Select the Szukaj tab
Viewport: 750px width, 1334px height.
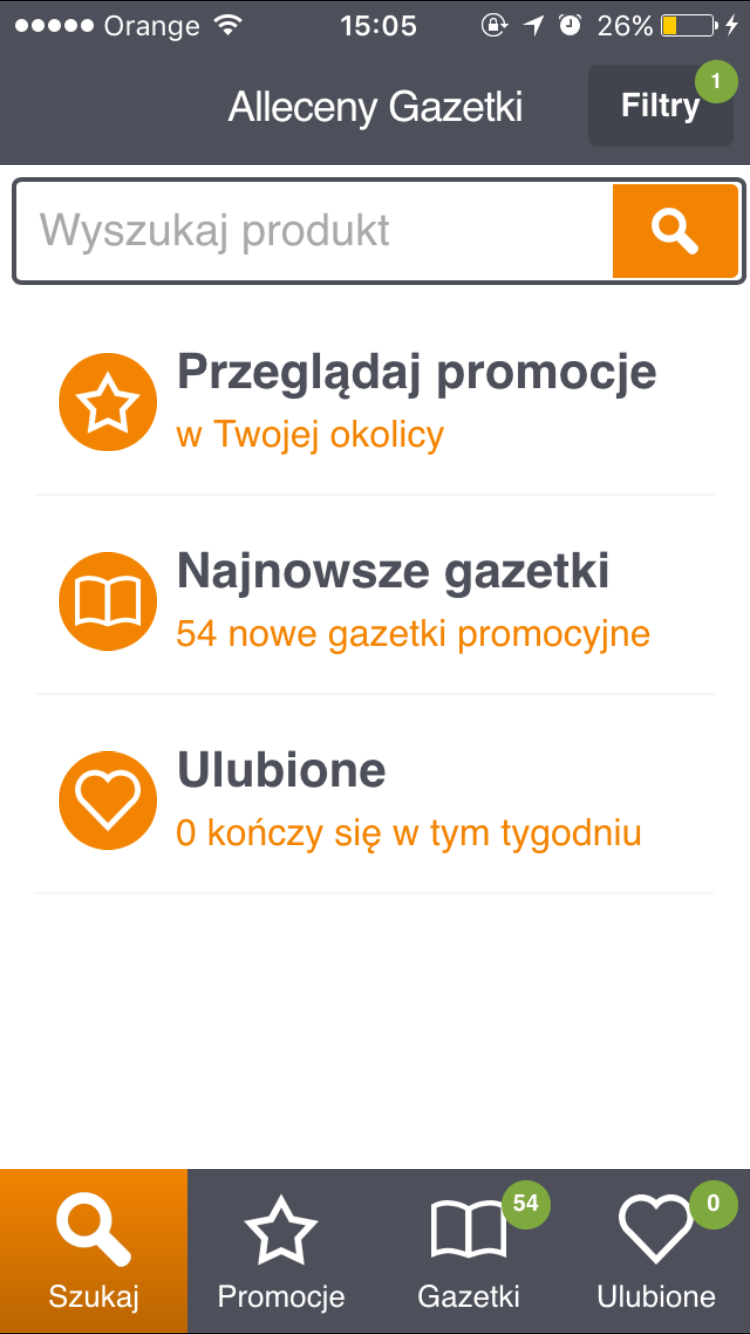[94, 1252]
